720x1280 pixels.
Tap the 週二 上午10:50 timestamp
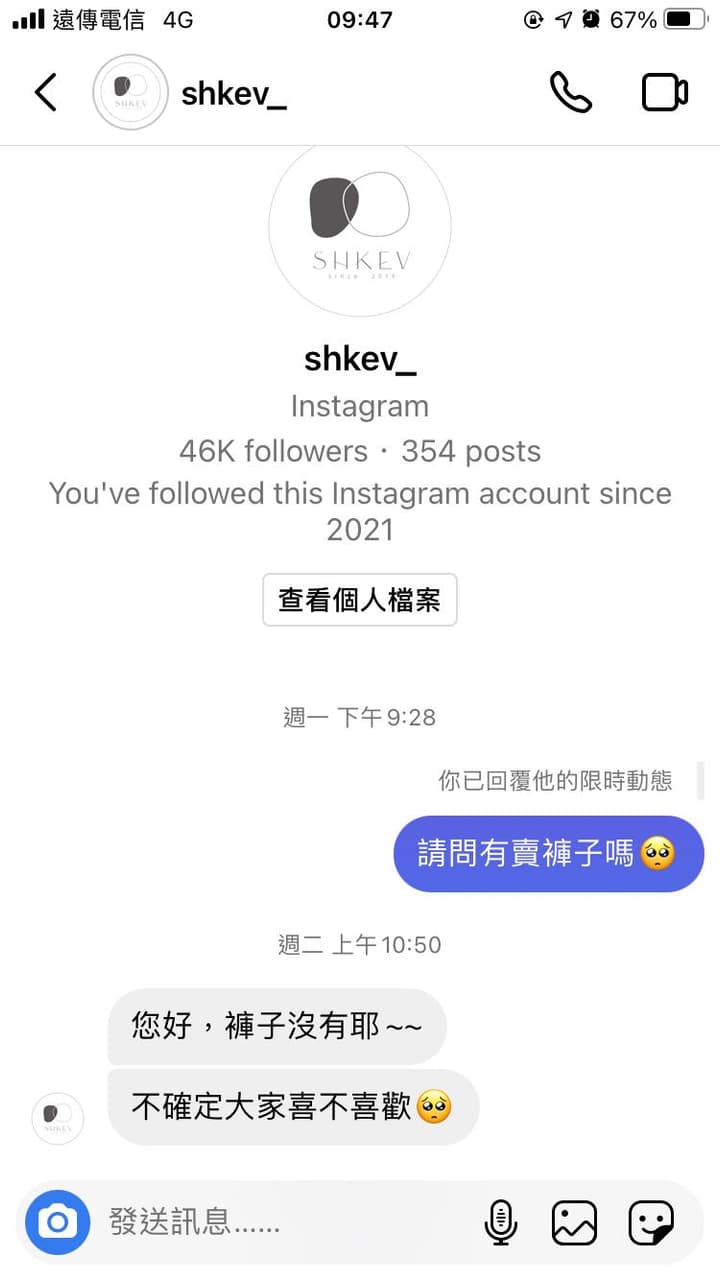359,944
